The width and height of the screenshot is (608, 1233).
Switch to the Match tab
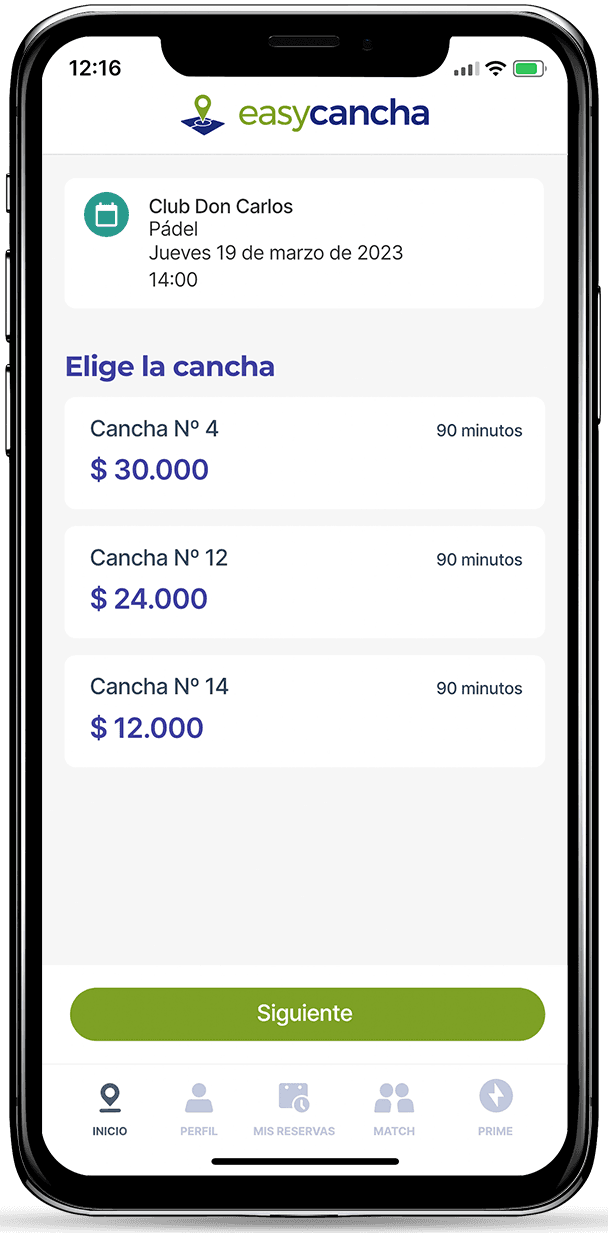tap(394, 1108)
